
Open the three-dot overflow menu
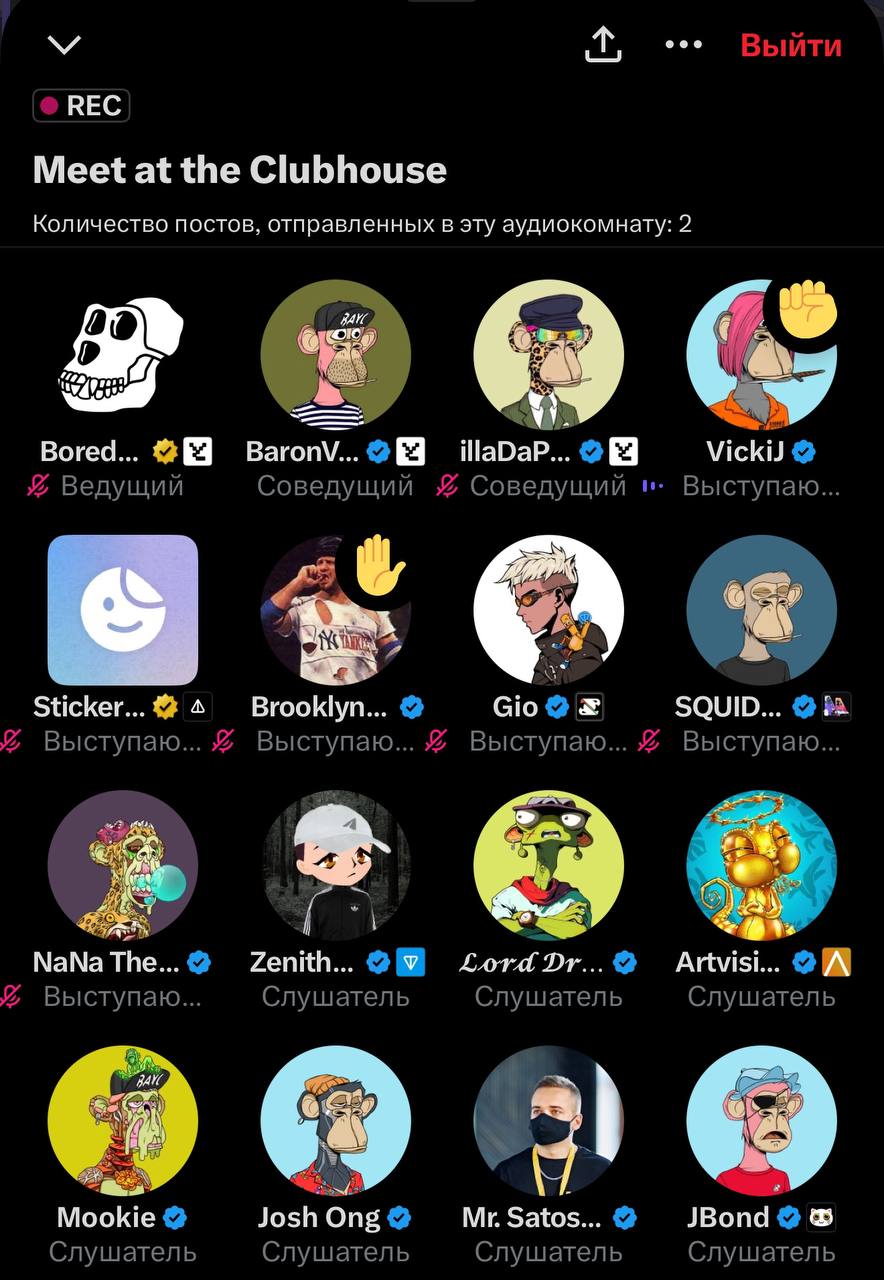point(684,45)
